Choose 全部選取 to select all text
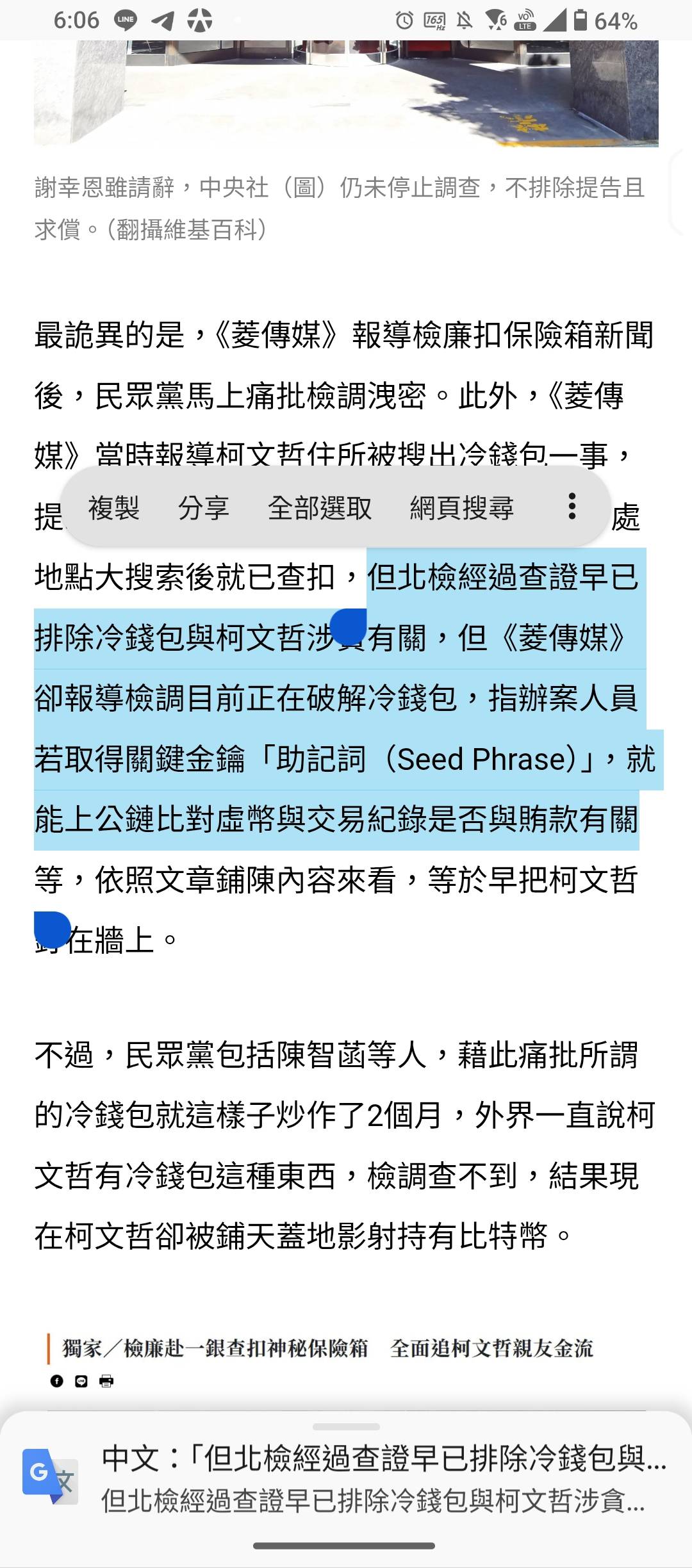Screen dimensions: 692x1568 tap(320, 508)
